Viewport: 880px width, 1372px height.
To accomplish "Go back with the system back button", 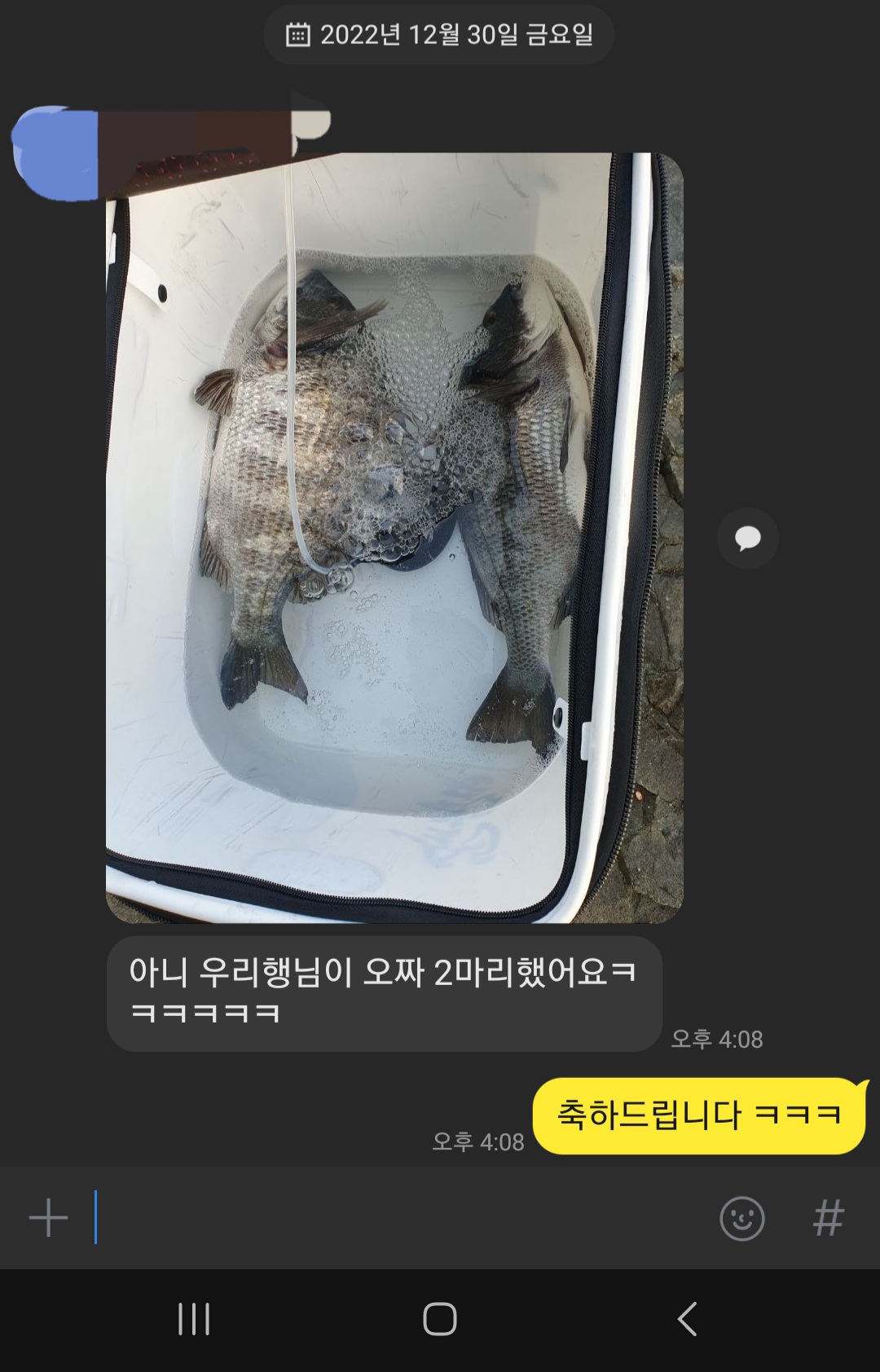I will click(687, 1319).
